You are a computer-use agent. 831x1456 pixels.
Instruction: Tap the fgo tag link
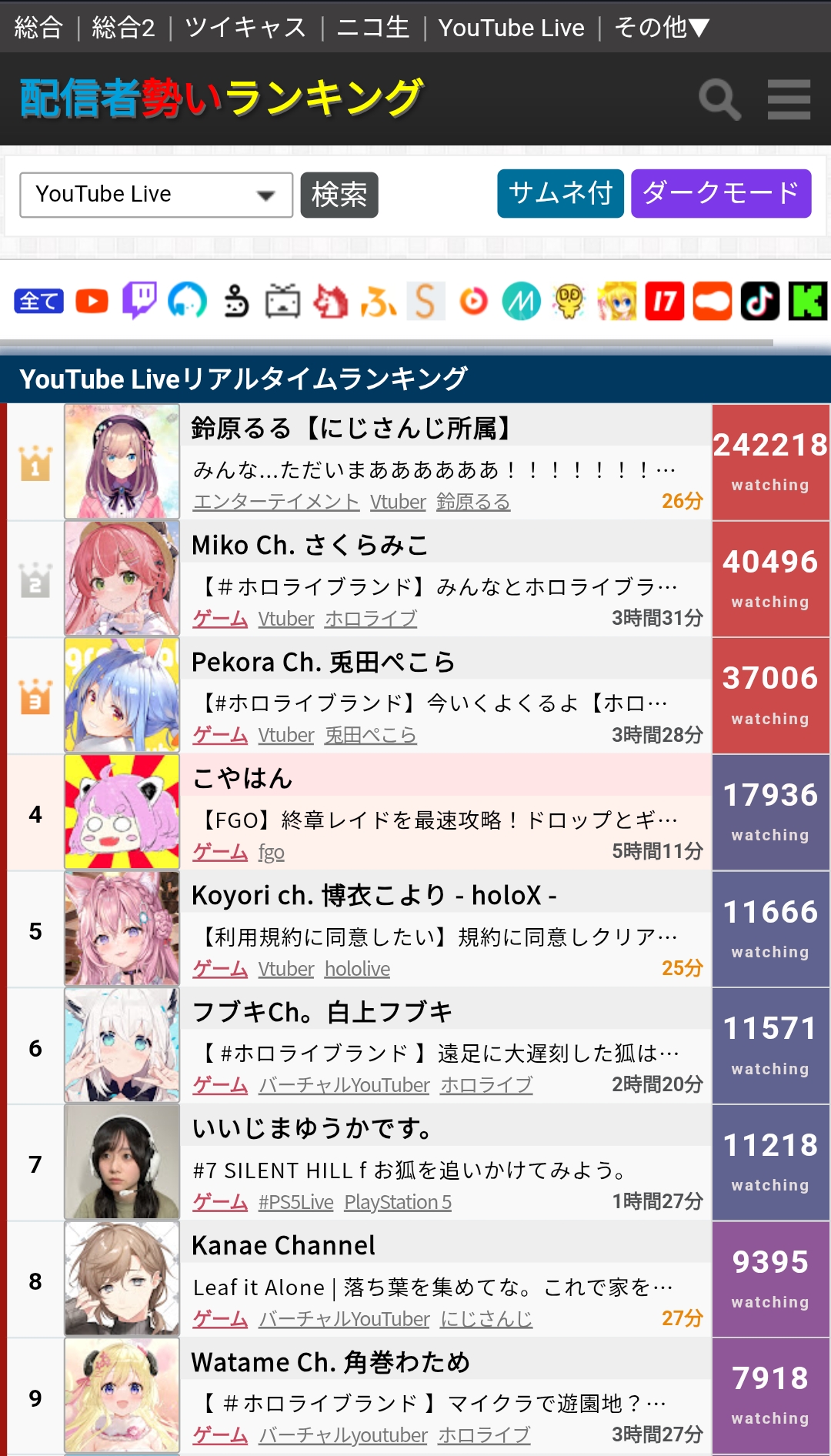click(x=272, y=852)
